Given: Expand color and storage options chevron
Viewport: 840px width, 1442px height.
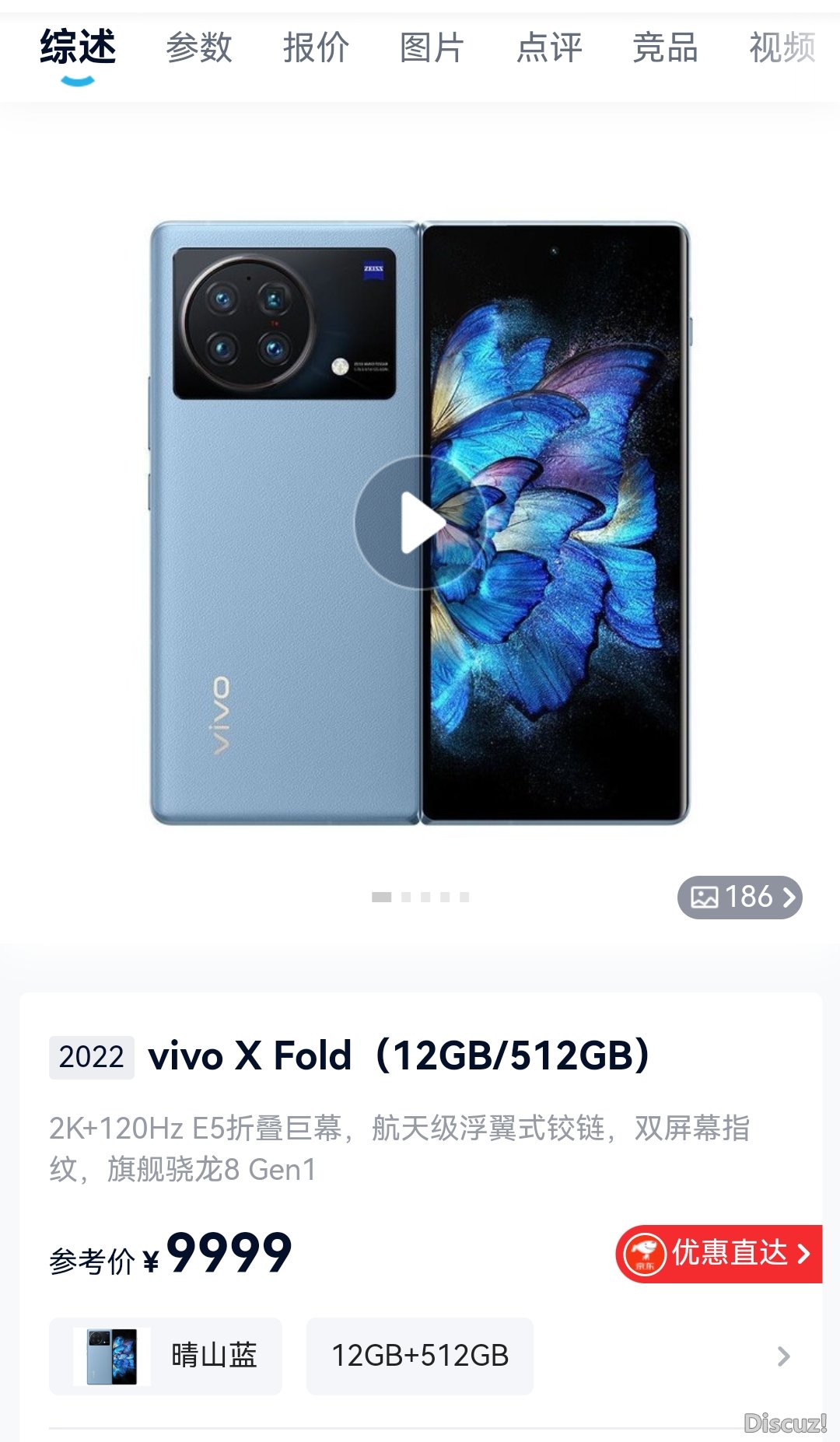Looking at the screenshot, I should pos(783,1356).
